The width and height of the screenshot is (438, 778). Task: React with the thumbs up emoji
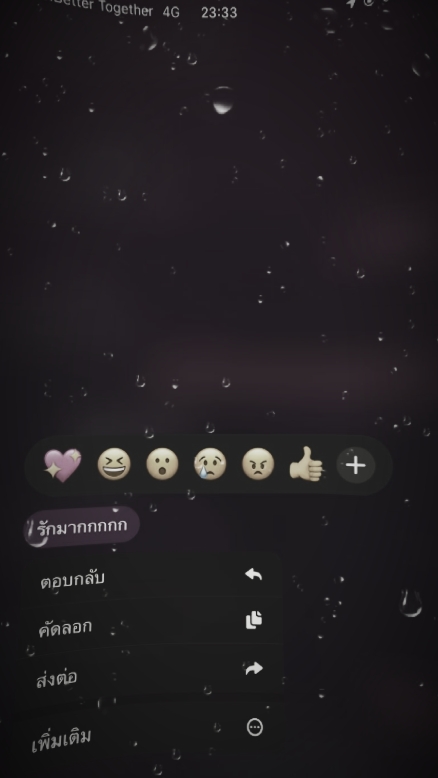pos(307,464)
